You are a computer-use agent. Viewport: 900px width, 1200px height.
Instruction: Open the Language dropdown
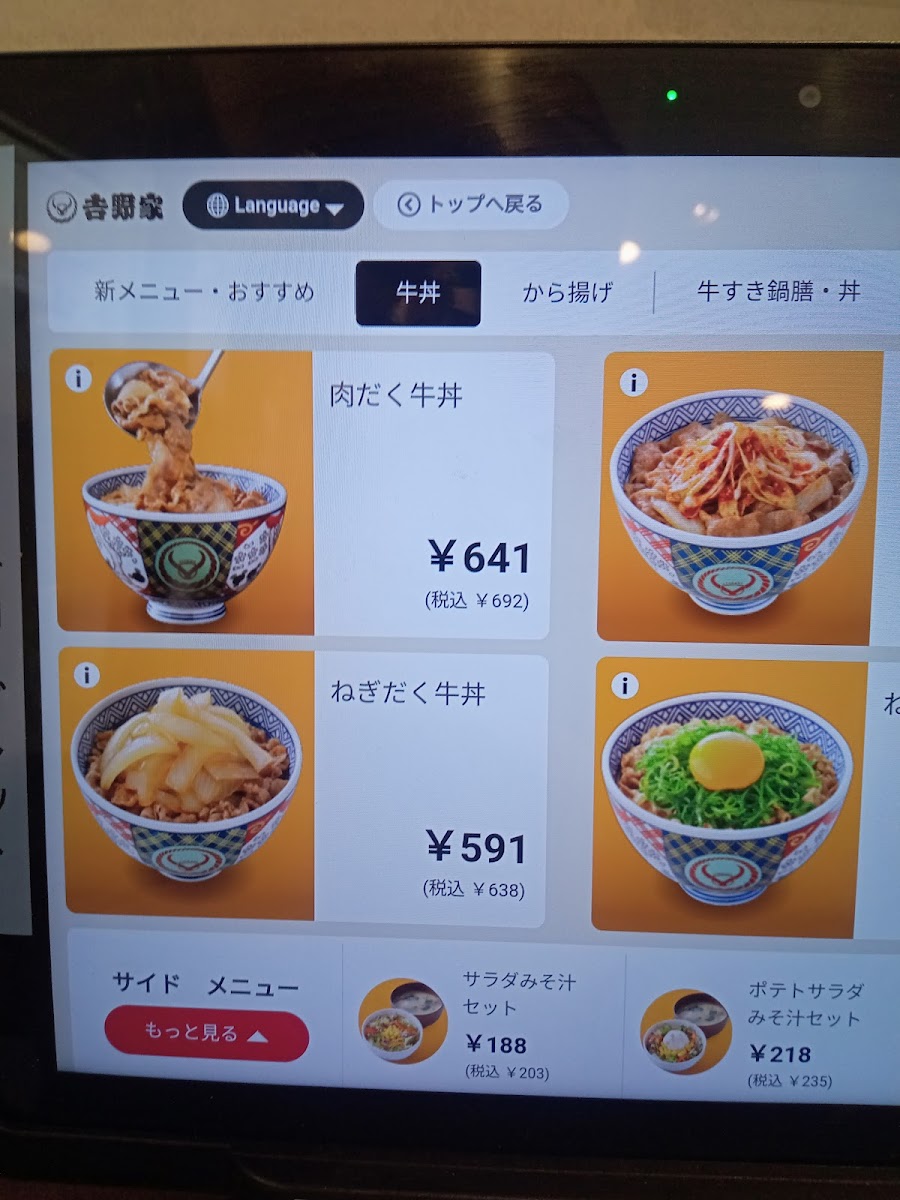pyautogui.click(x=273, y=206)
